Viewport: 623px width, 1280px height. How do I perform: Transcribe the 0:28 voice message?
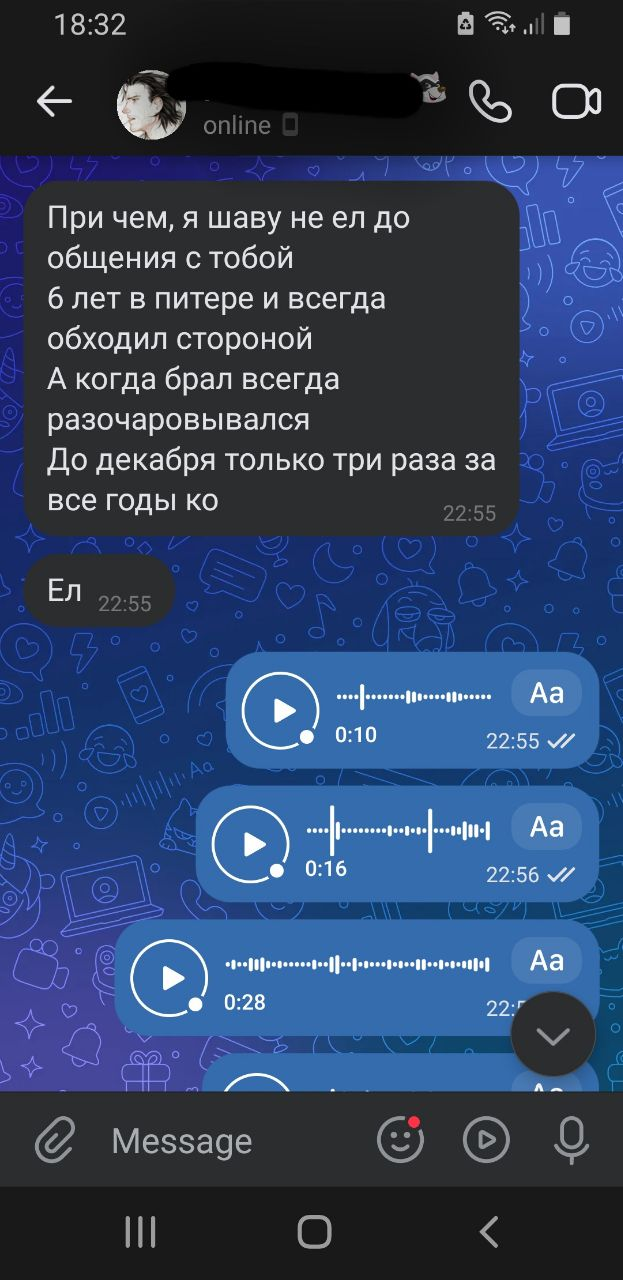pyautogui.click(x=547, y=960)
